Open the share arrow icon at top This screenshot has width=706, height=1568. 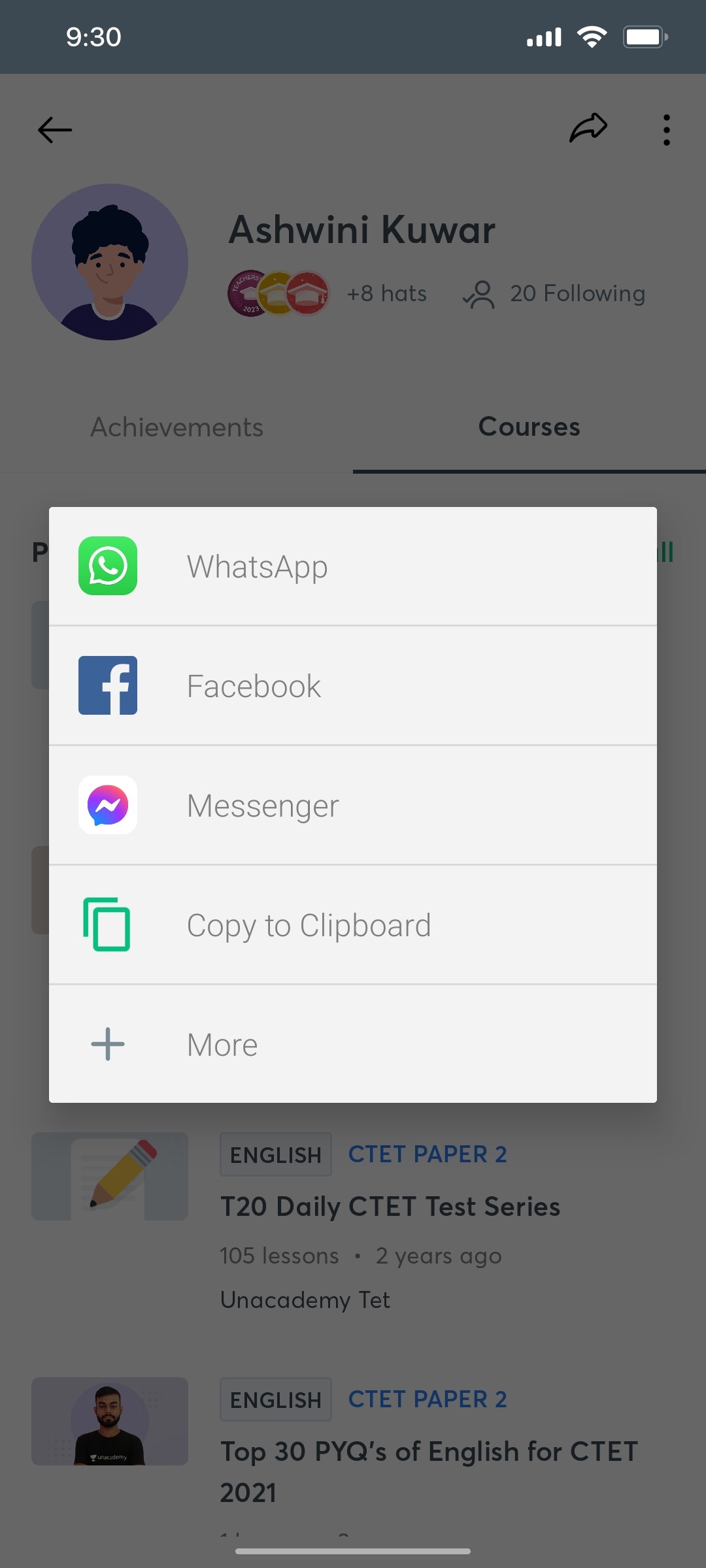(588, 129)
